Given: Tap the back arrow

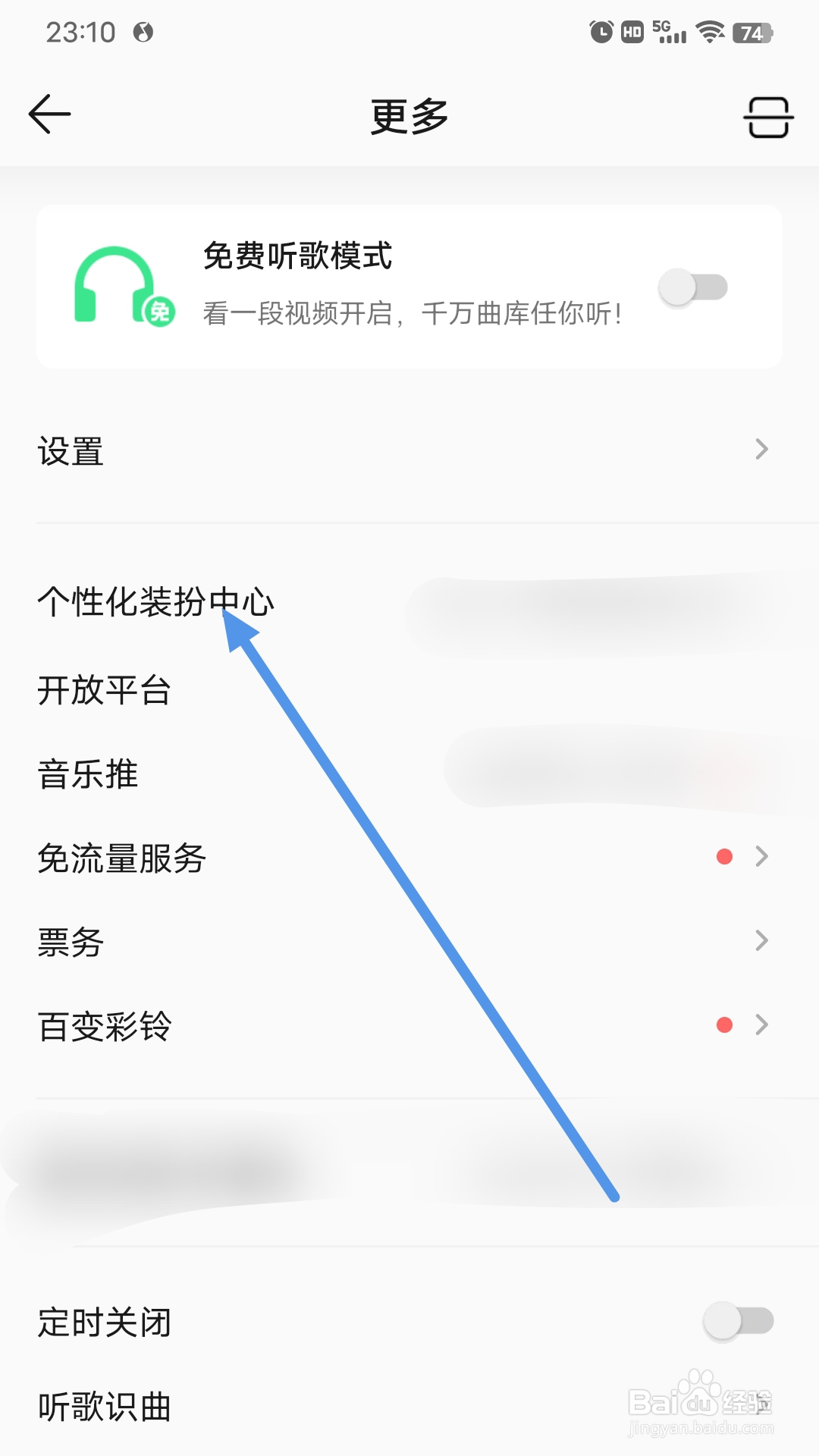Looking at the screenshot, I should coord(49,114).
